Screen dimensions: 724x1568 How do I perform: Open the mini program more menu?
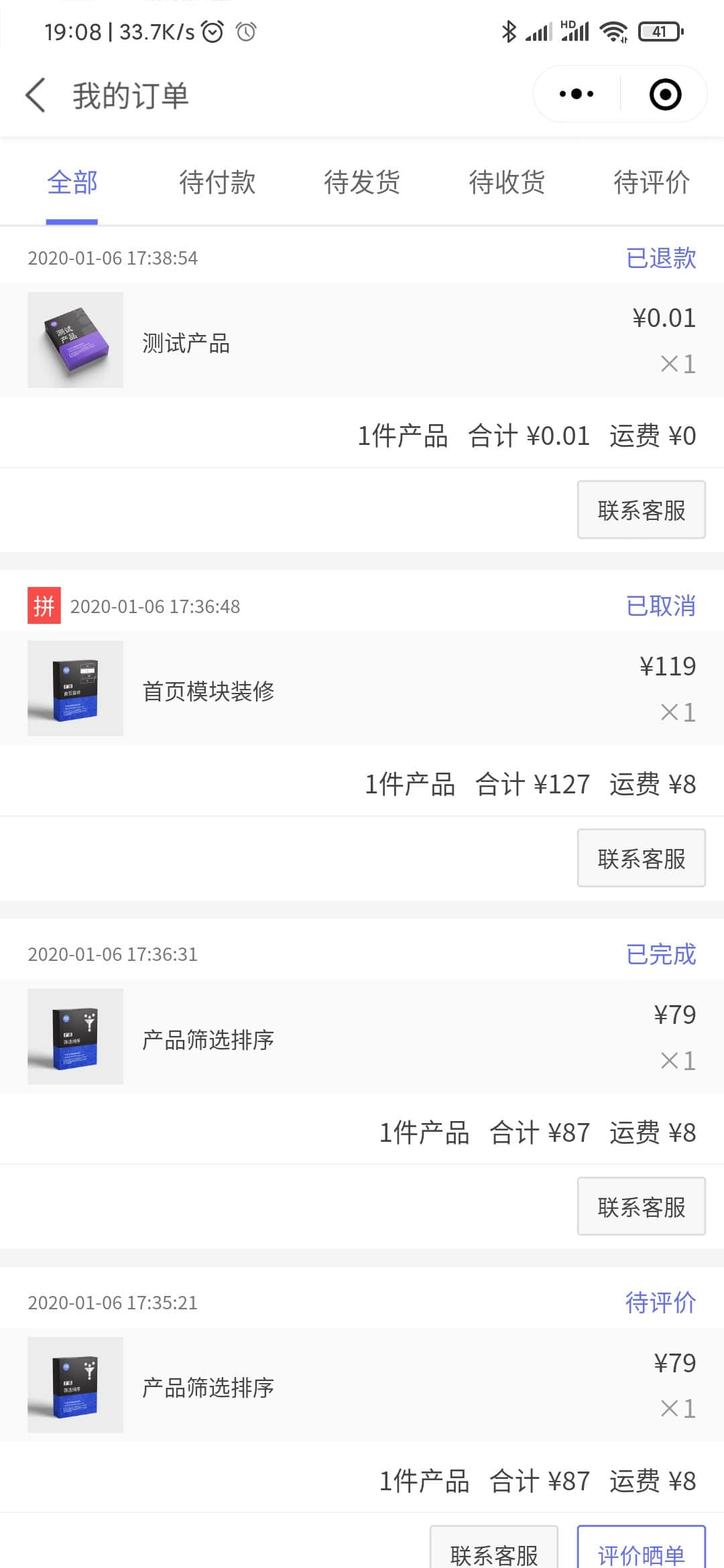[576, 94]
